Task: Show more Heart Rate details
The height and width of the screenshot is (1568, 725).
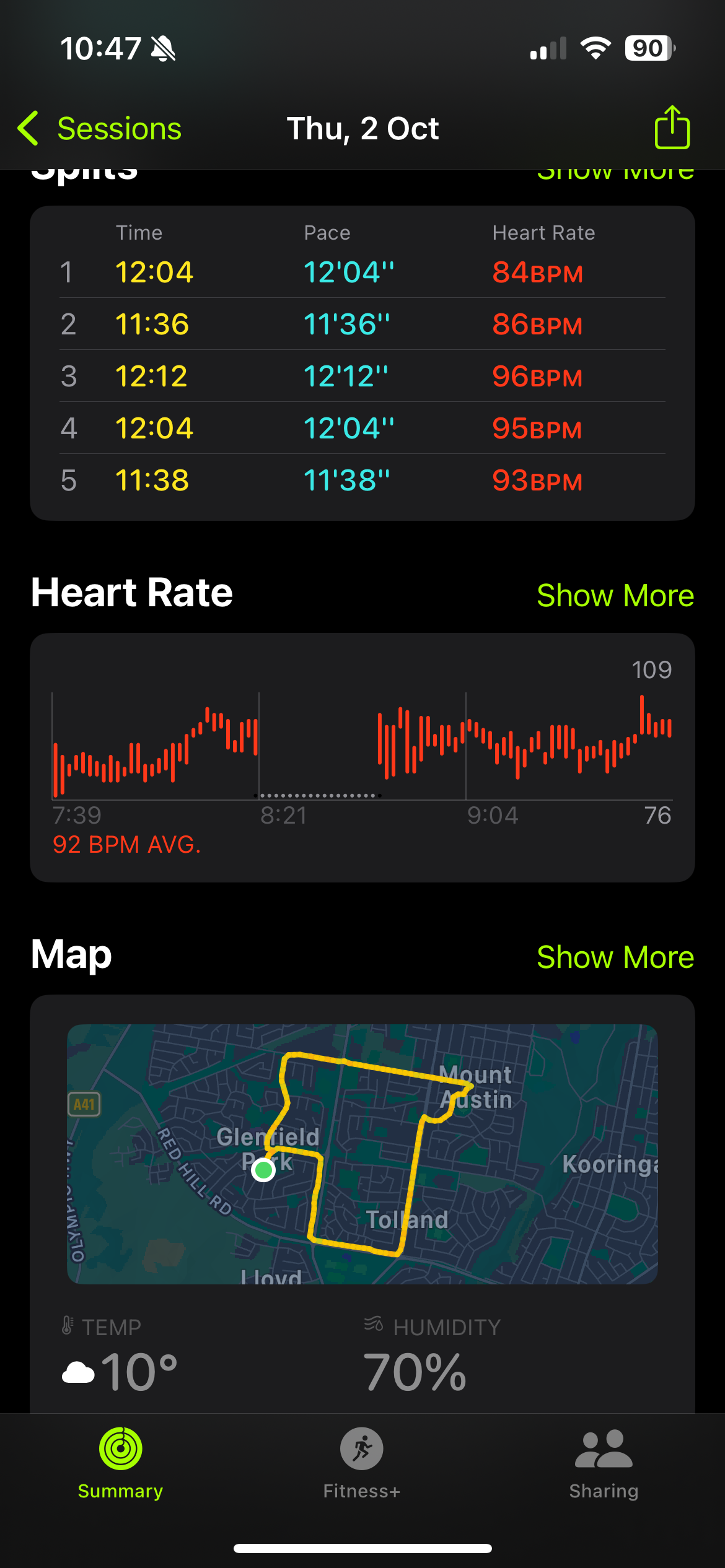Action: click(x=615, y=596)
